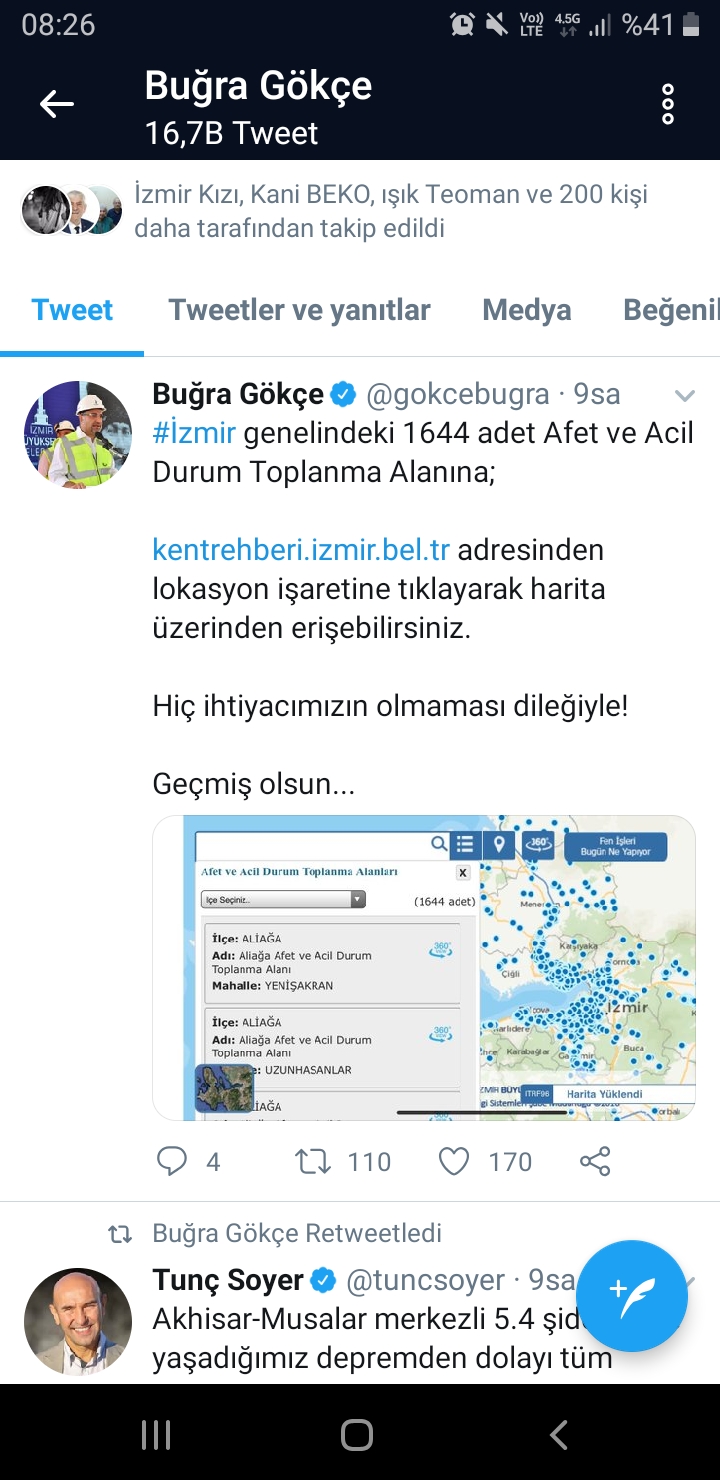Switch to the Medya tab
The height and width of the screenshot is (1480, 720).
(526, 310)
